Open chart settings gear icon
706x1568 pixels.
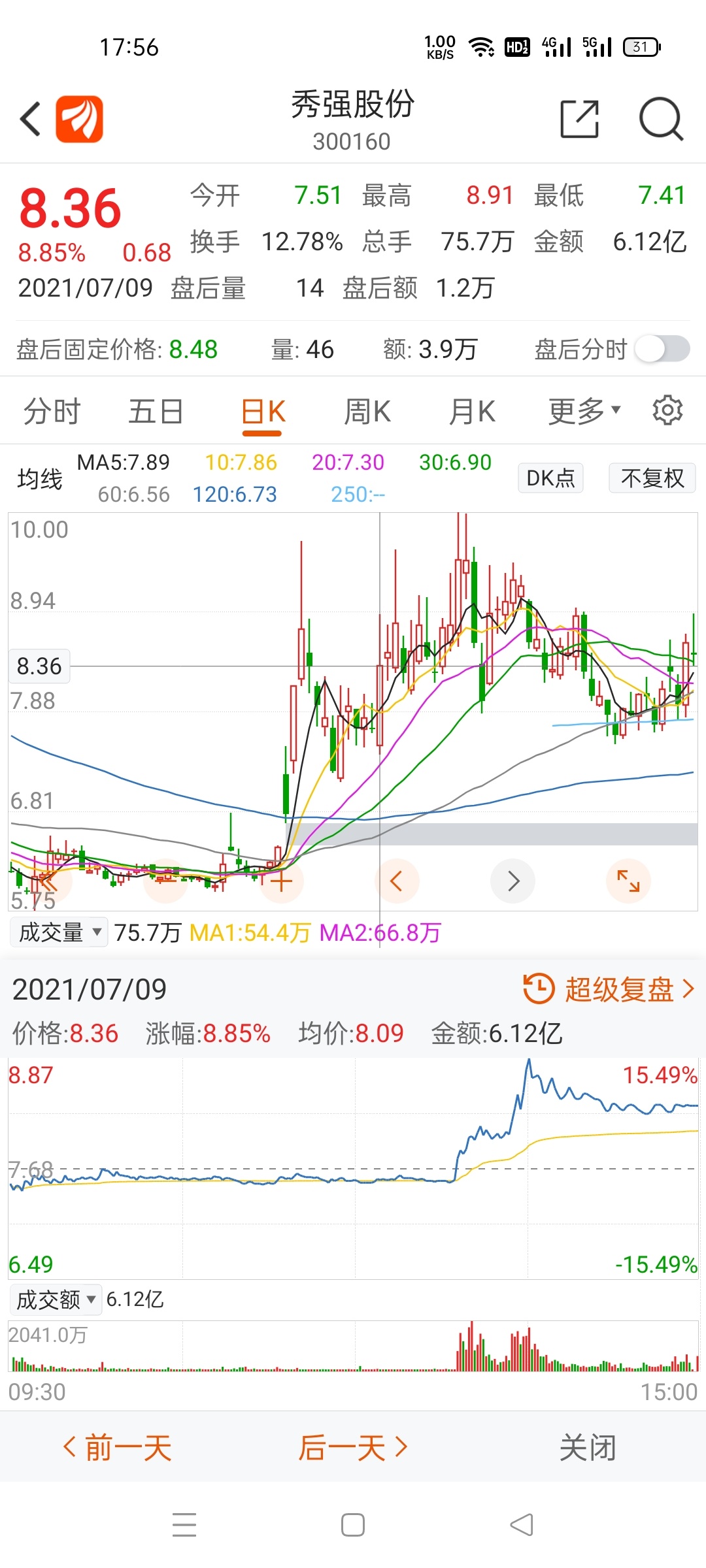(x=667, y=410)
